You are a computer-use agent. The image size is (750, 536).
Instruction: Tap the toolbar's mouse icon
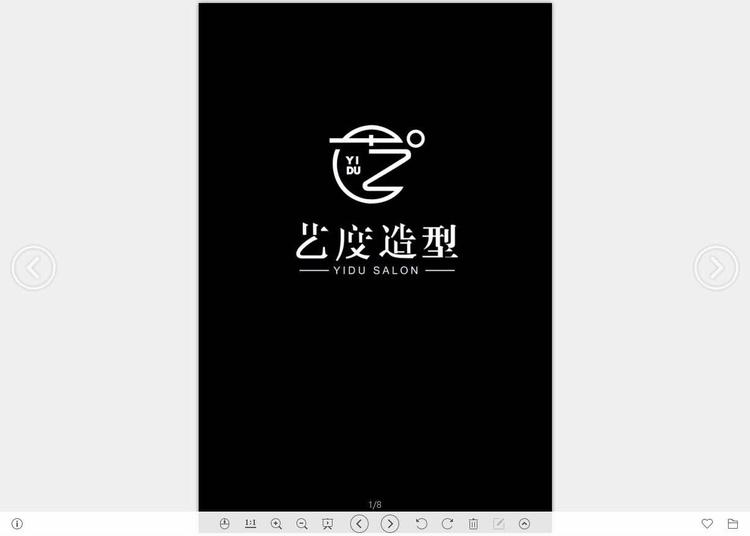225,524
